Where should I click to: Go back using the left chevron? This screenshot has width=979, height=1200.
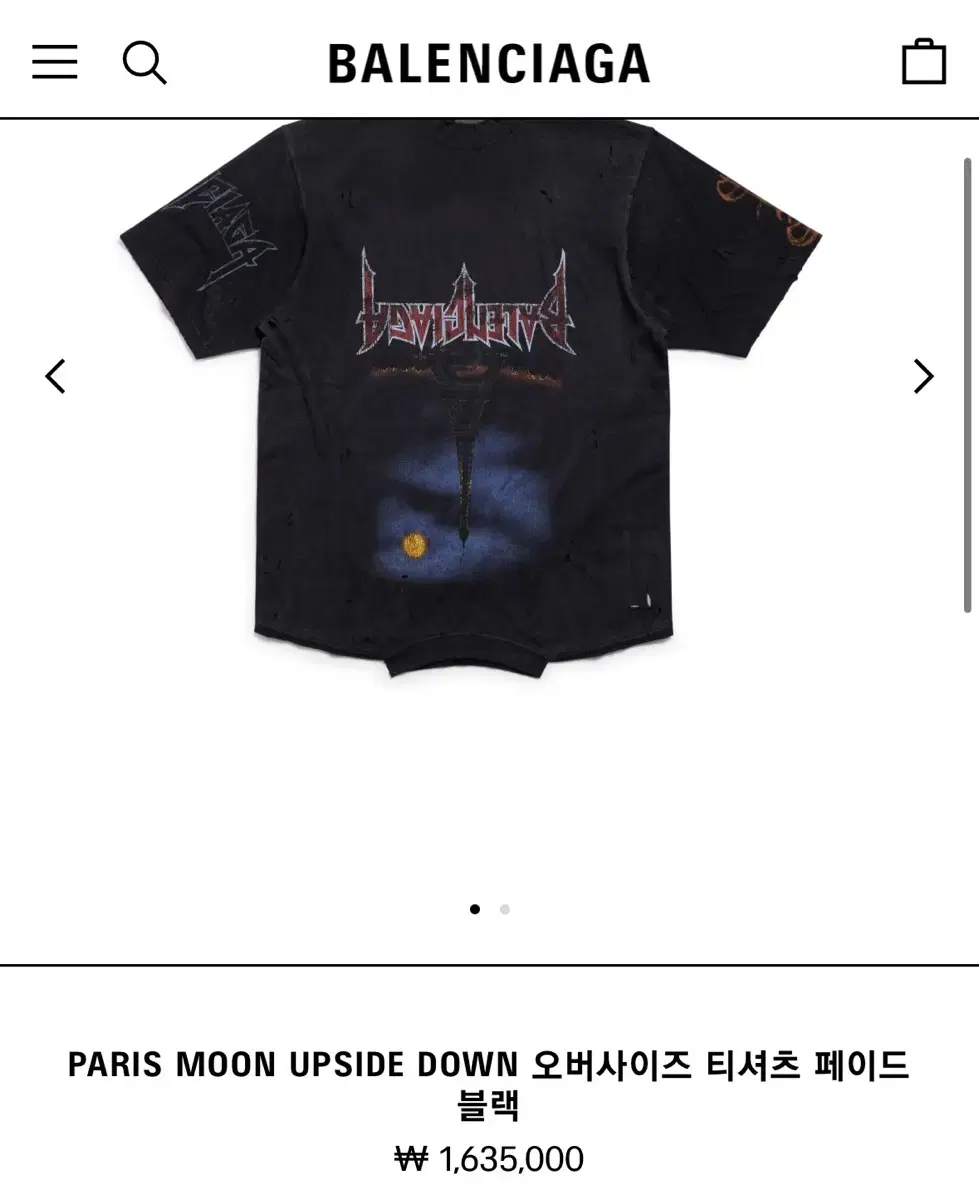point(55,377)
